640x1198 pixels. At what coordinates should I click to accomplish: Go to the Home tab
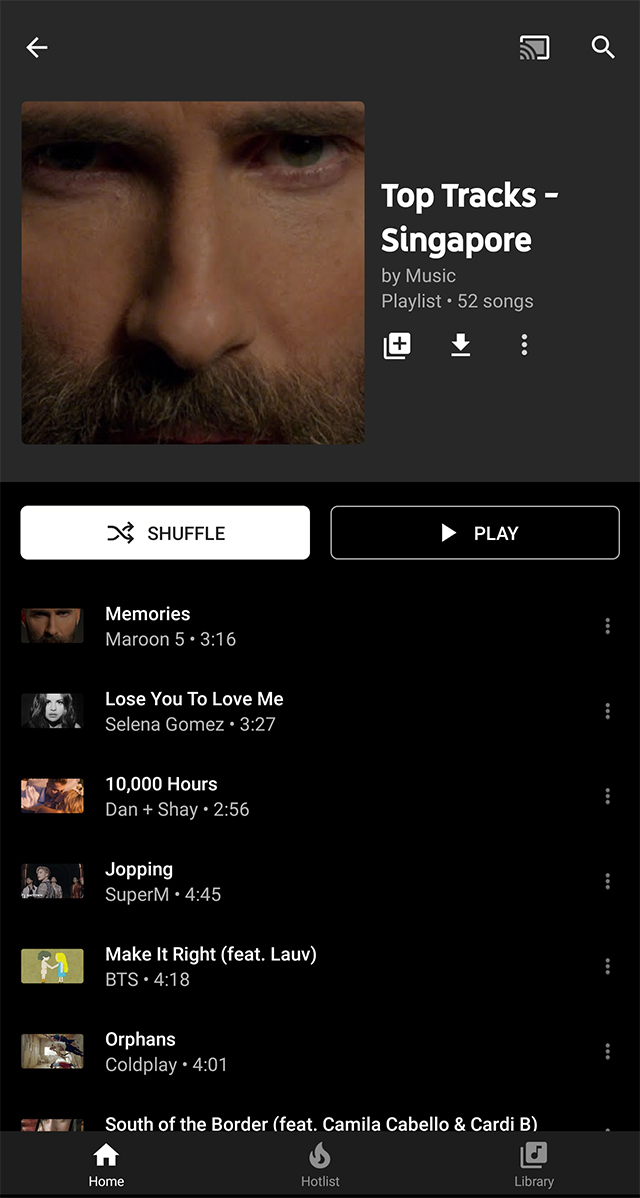point(106,1164)
